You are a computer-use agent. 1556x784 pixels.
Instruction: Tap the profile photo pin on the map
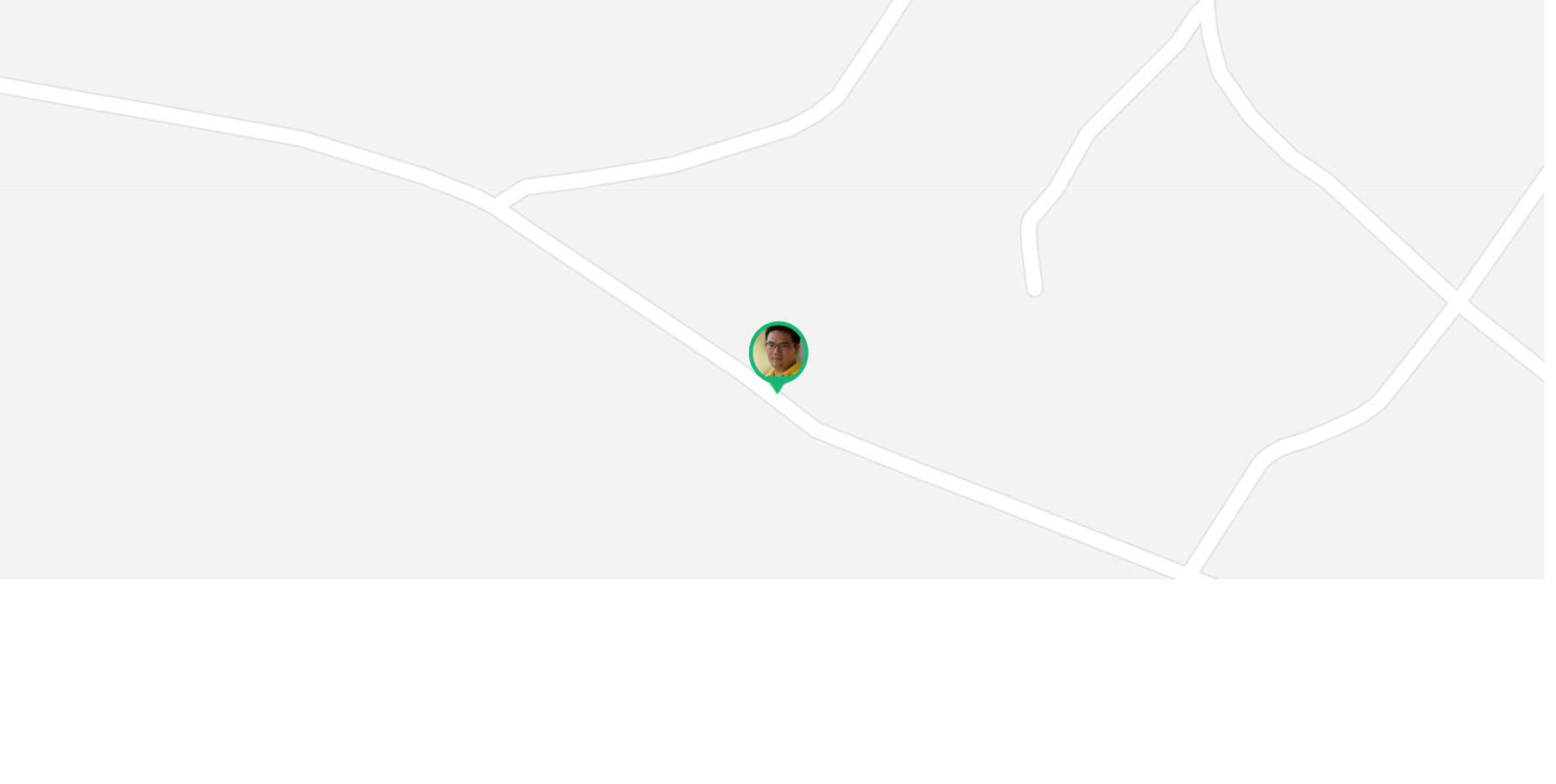pyautogui.click(x=778, y=353)
